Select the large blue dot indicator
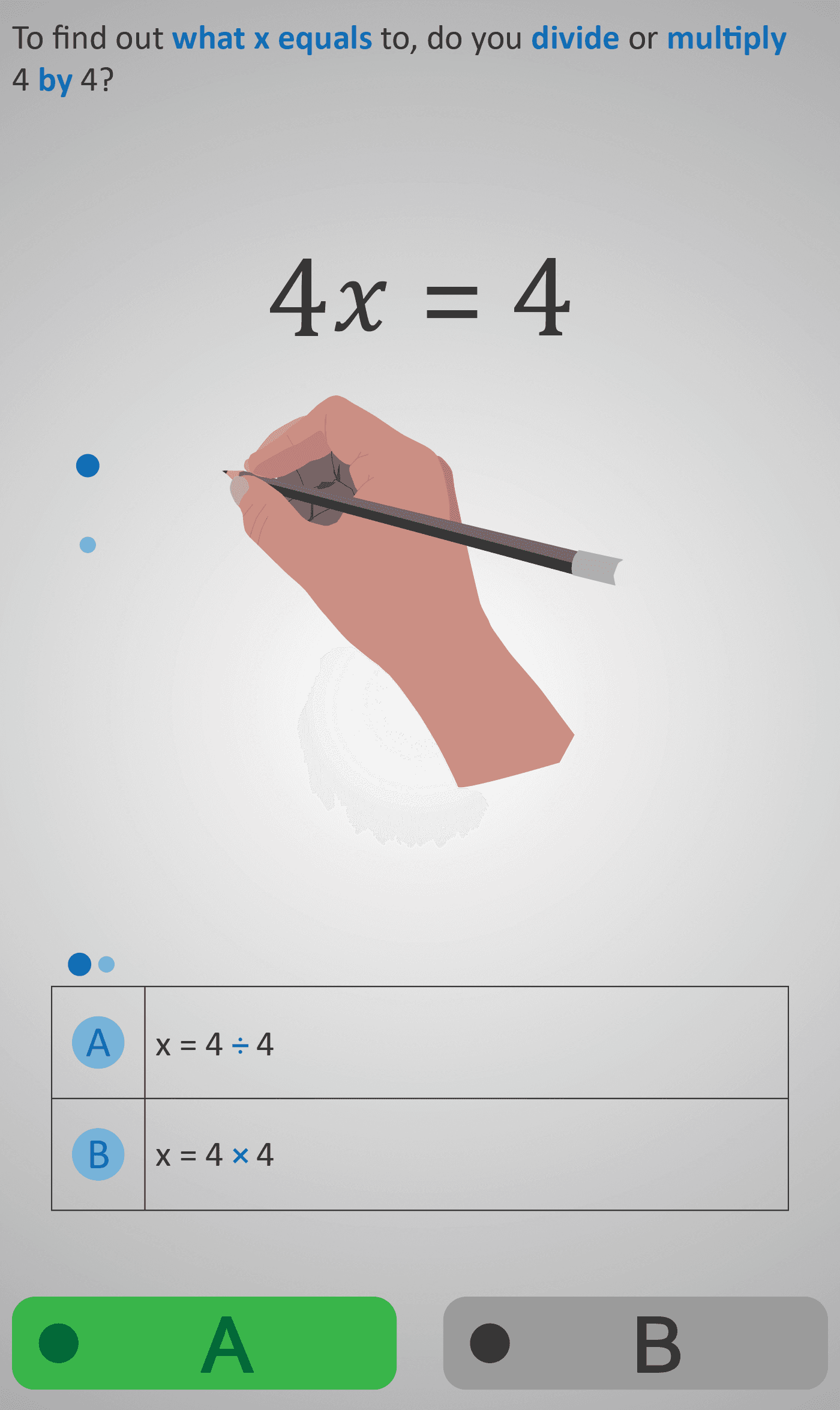Image resolution: width=840 pixels, height=1410 pixels. coord(87,466)
